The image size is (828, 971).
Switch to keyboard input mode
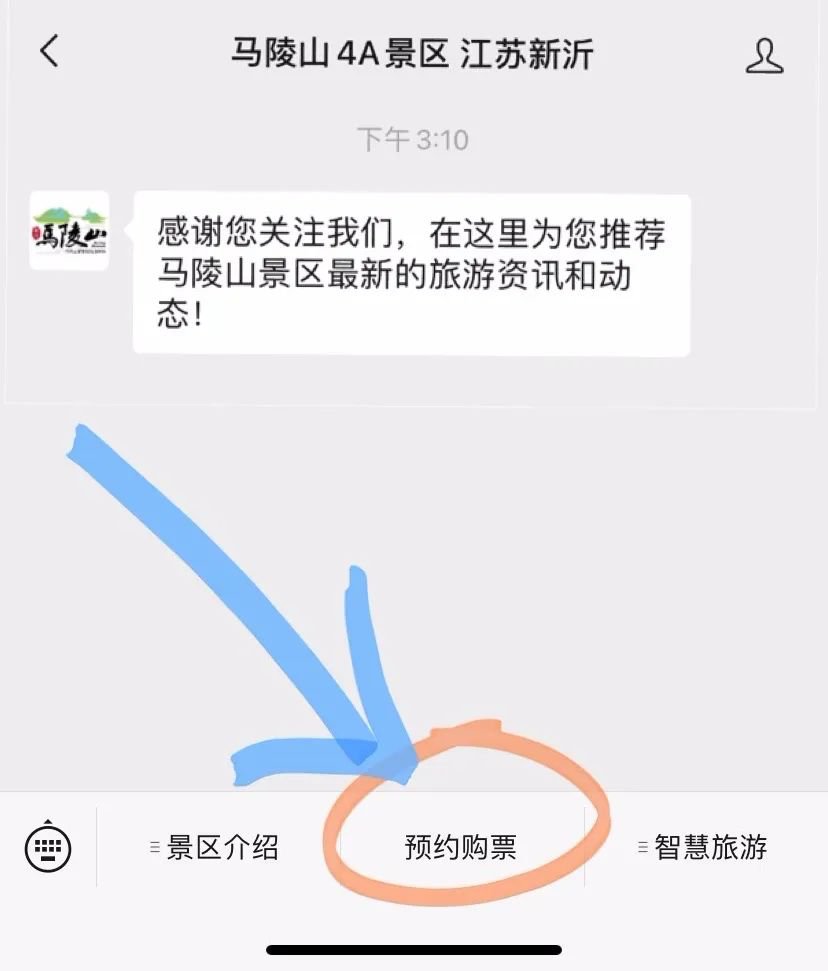click(48, 848)
